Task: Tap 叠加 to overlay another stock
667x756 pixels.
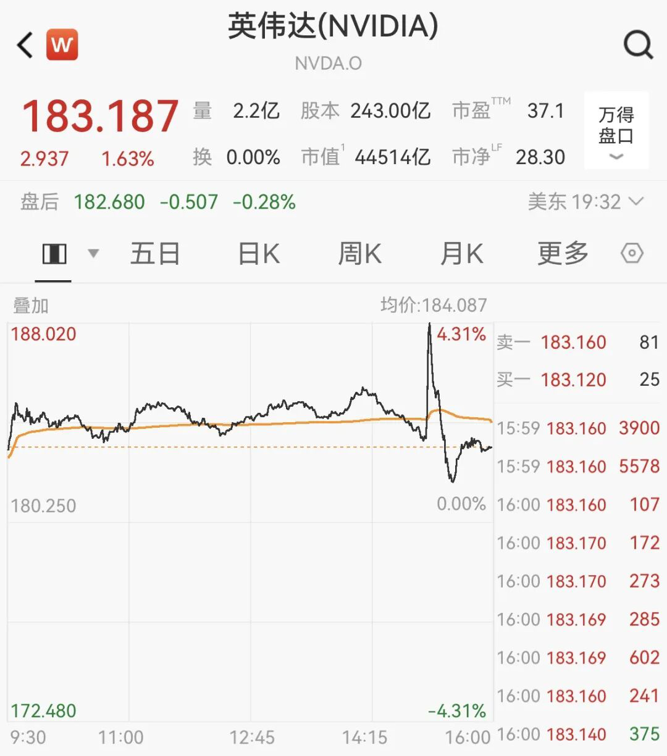Action: [x=30, y=306]
